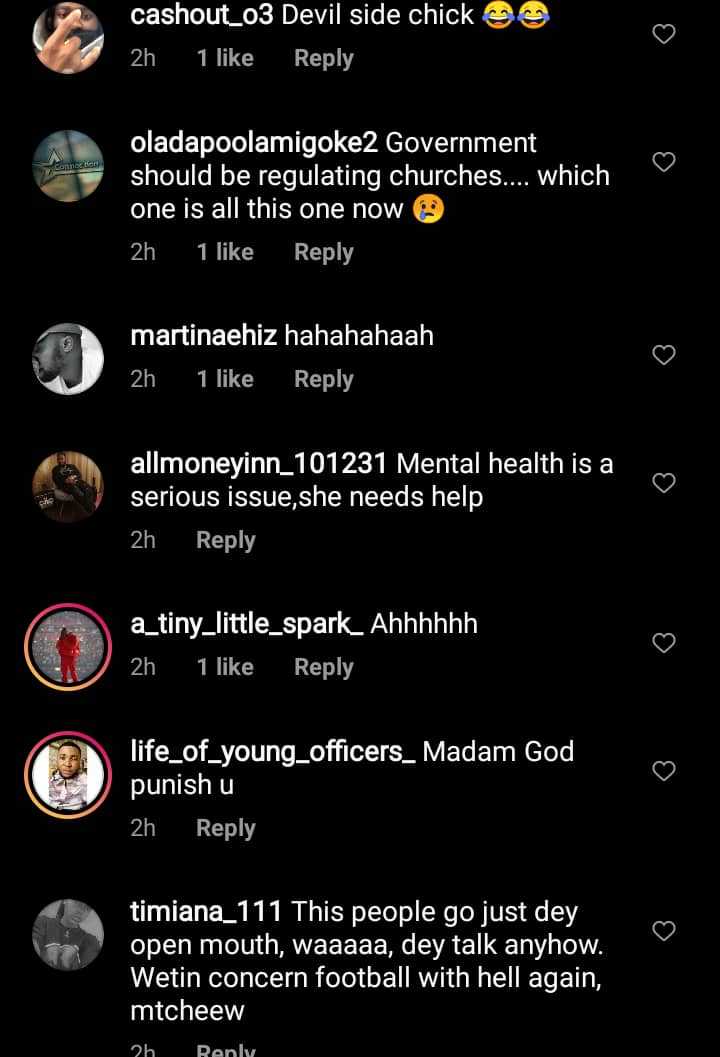This screenshot has width=720, height=1057.
Task: Like the hahahahaah comment by martinaehiz
Action: (664, 355)
